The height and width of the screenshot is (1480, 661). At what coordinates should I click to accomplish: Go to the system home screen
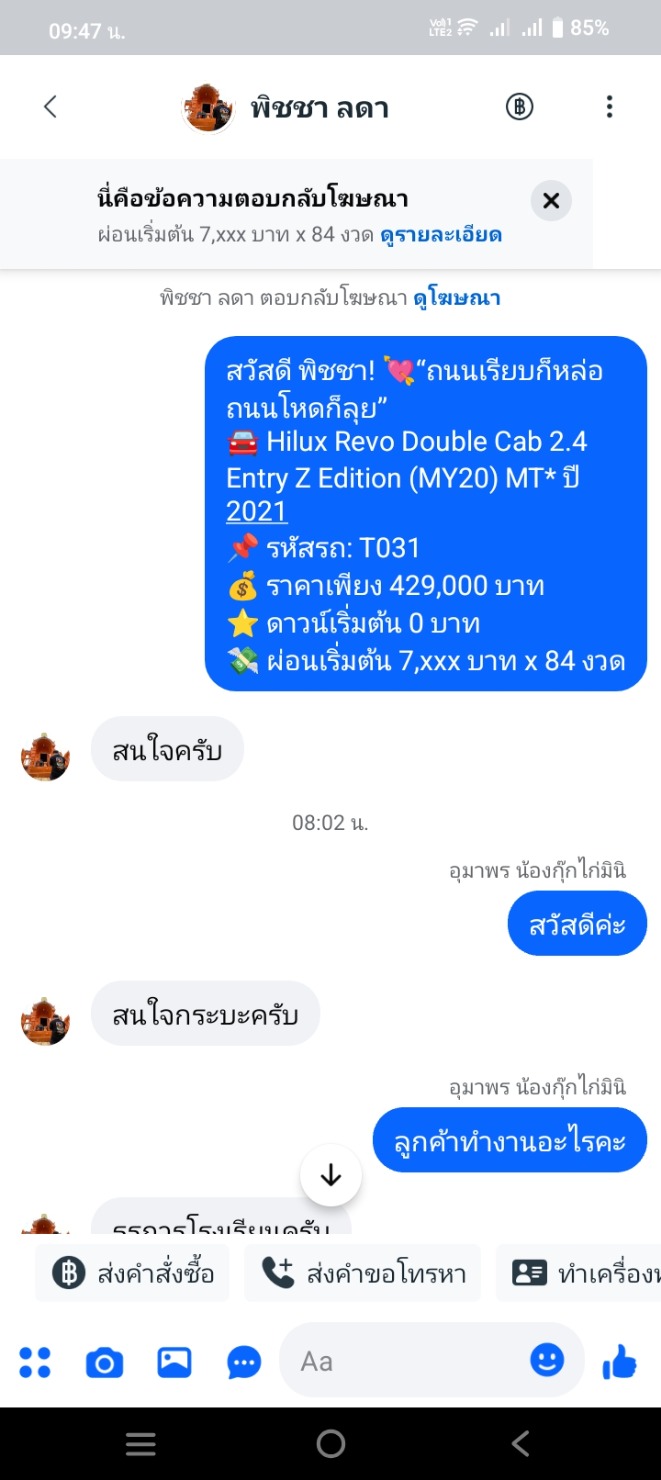330,1443
